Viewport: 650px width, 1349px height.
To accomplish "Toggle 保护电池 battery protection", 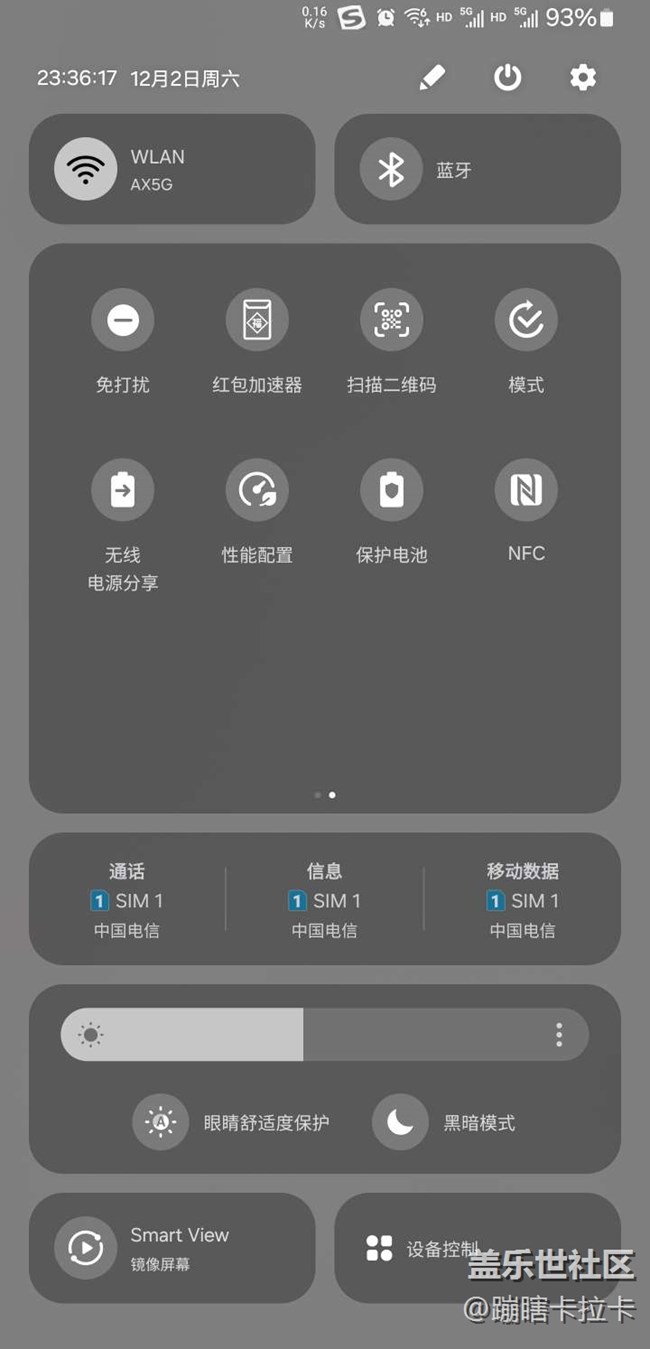I will pos(392,490).
